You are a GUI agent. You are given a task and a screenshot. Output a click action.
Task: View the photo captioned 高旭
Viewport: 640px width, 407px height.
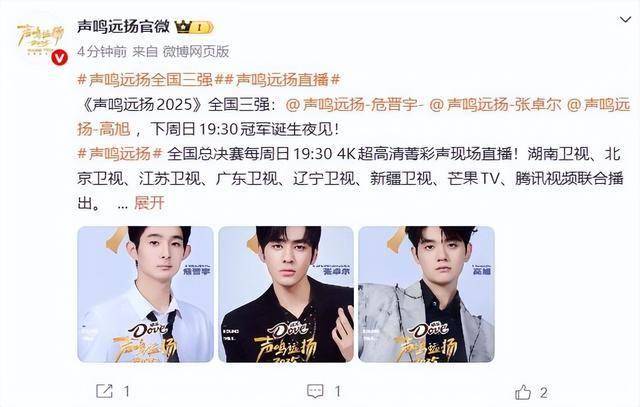coord(425,293)
